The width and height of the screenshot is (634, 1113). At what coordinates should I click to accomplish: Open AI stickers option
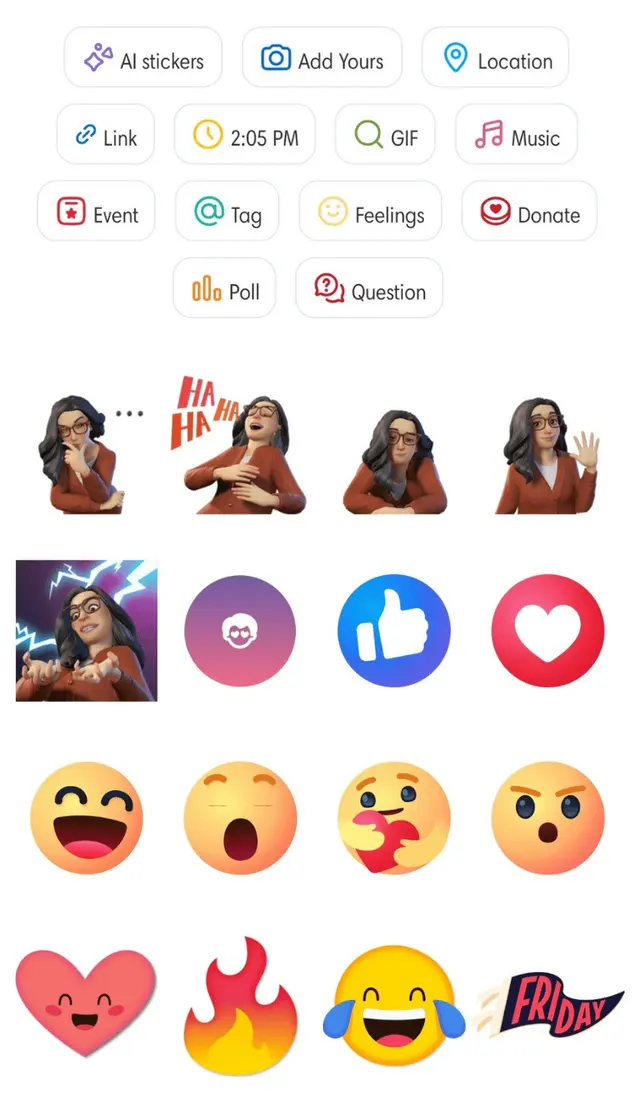143,60
